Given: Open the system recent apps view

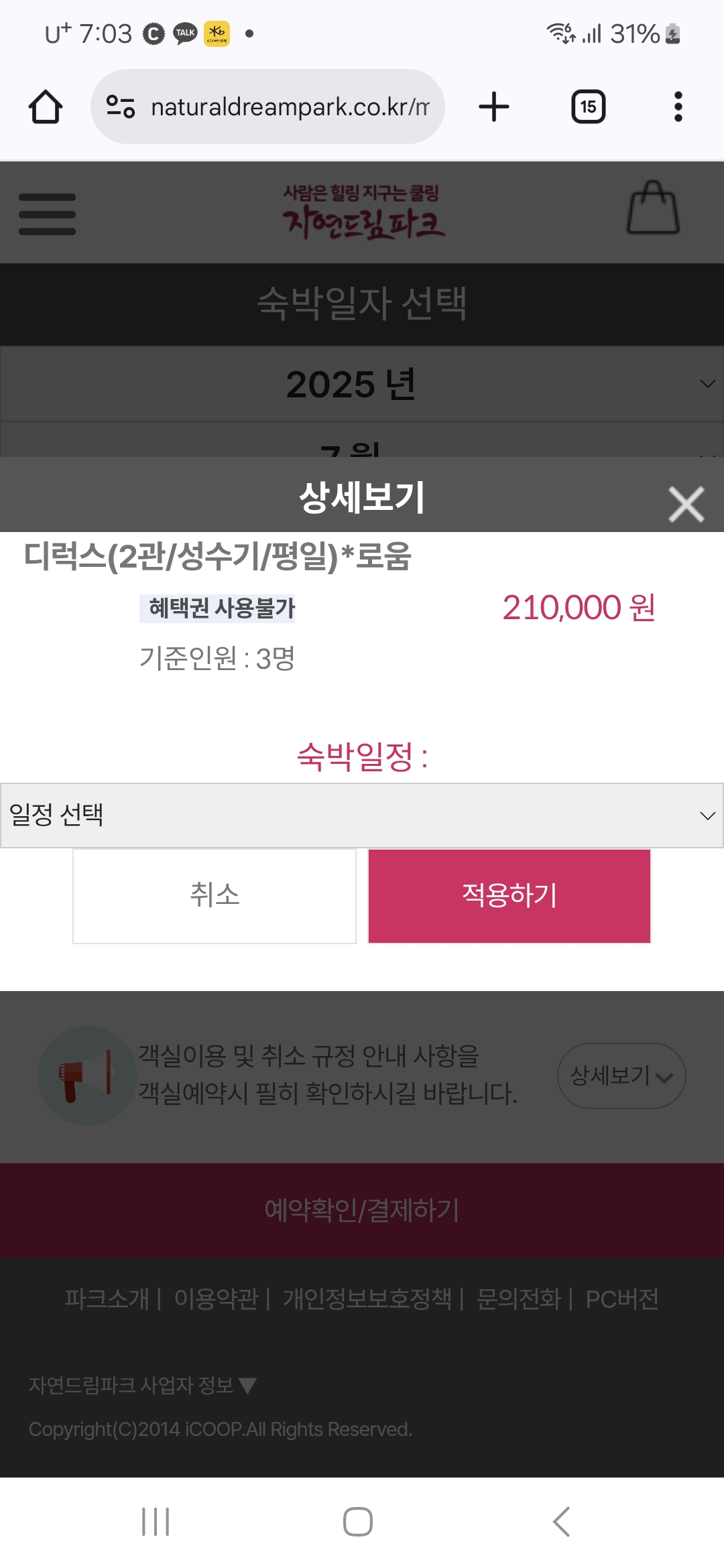Looking at the screenshot, I should point(156,1522).
